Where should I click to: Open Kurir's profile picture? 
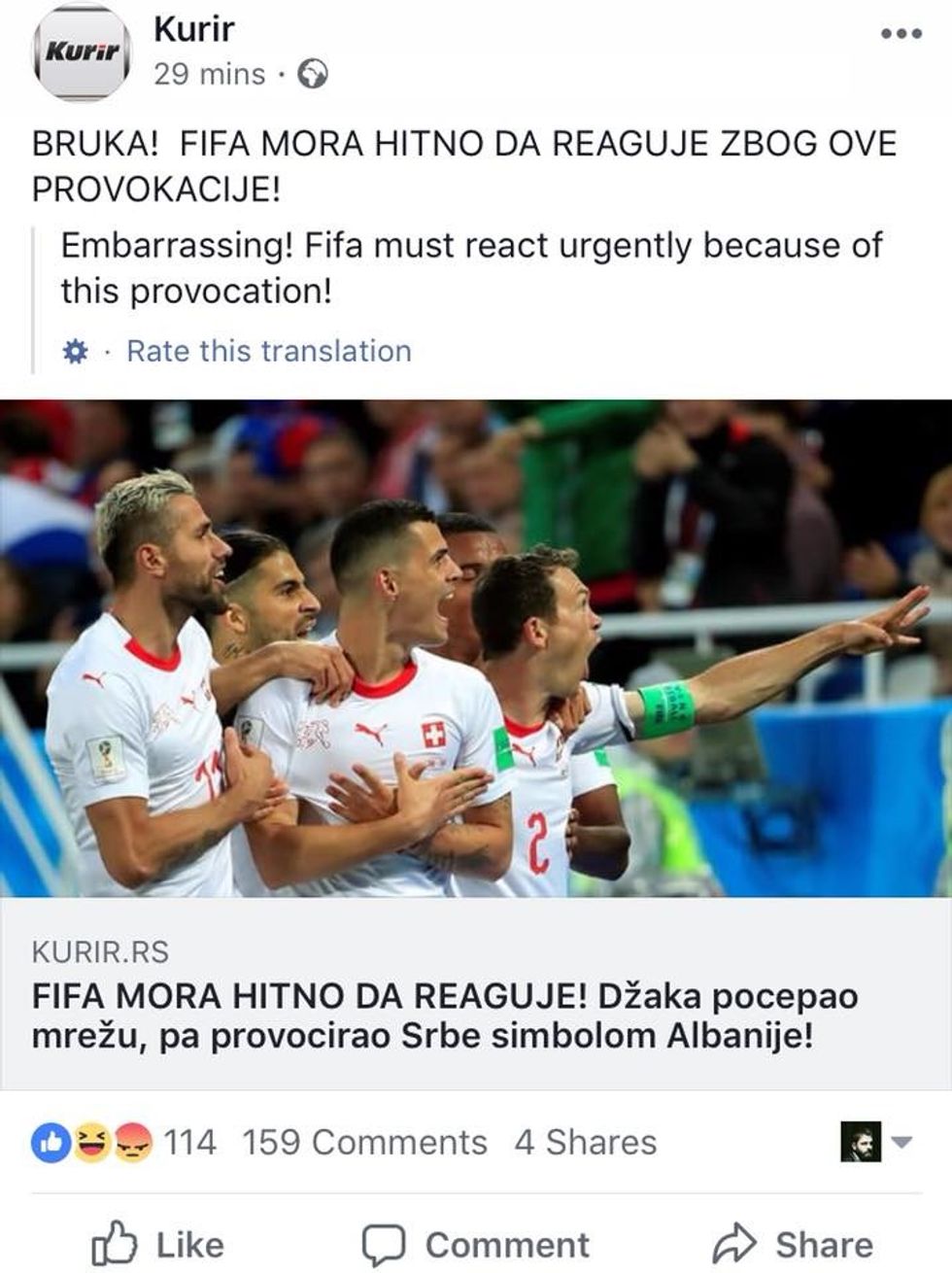click(82, 52)
